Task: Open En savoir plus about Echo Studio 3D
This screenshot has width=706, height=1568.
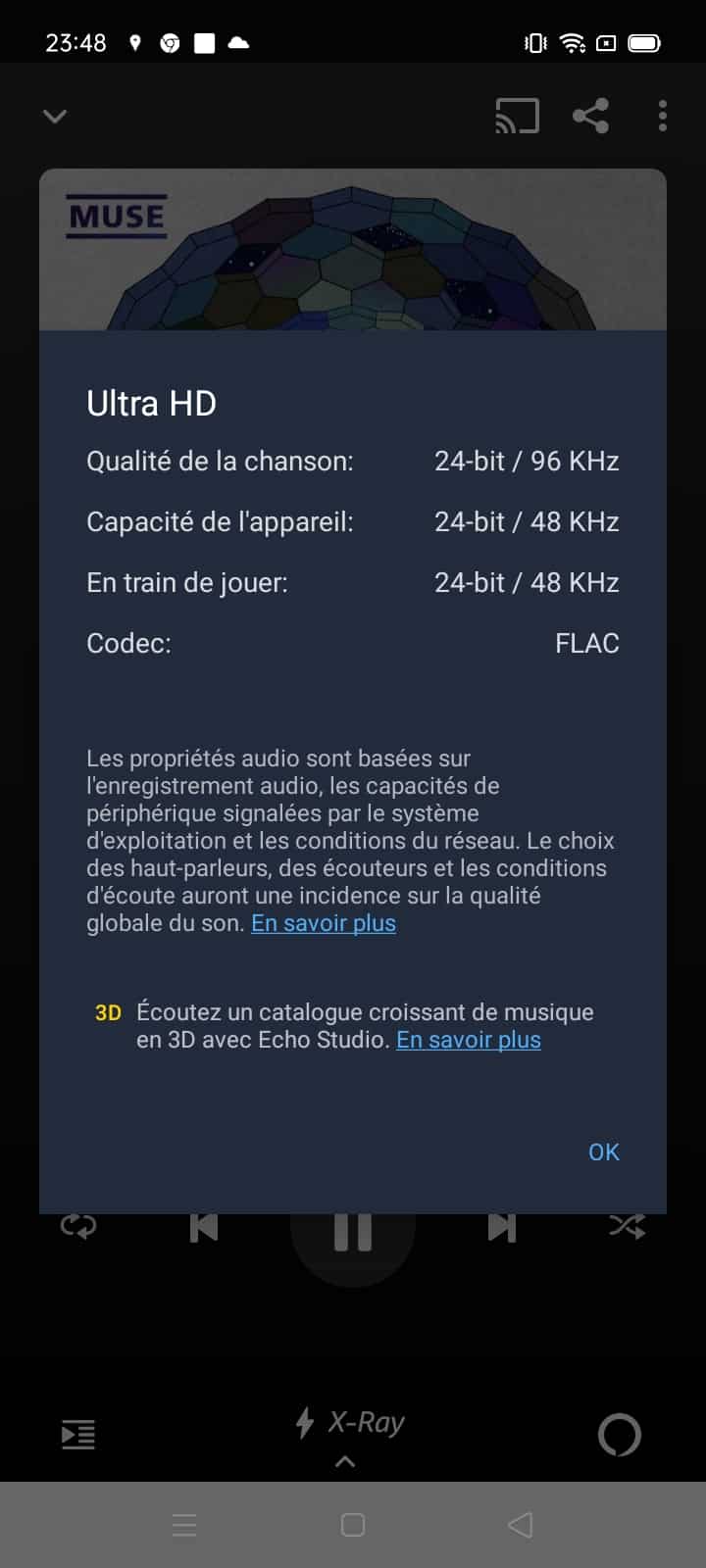Action: point(468,1040)
